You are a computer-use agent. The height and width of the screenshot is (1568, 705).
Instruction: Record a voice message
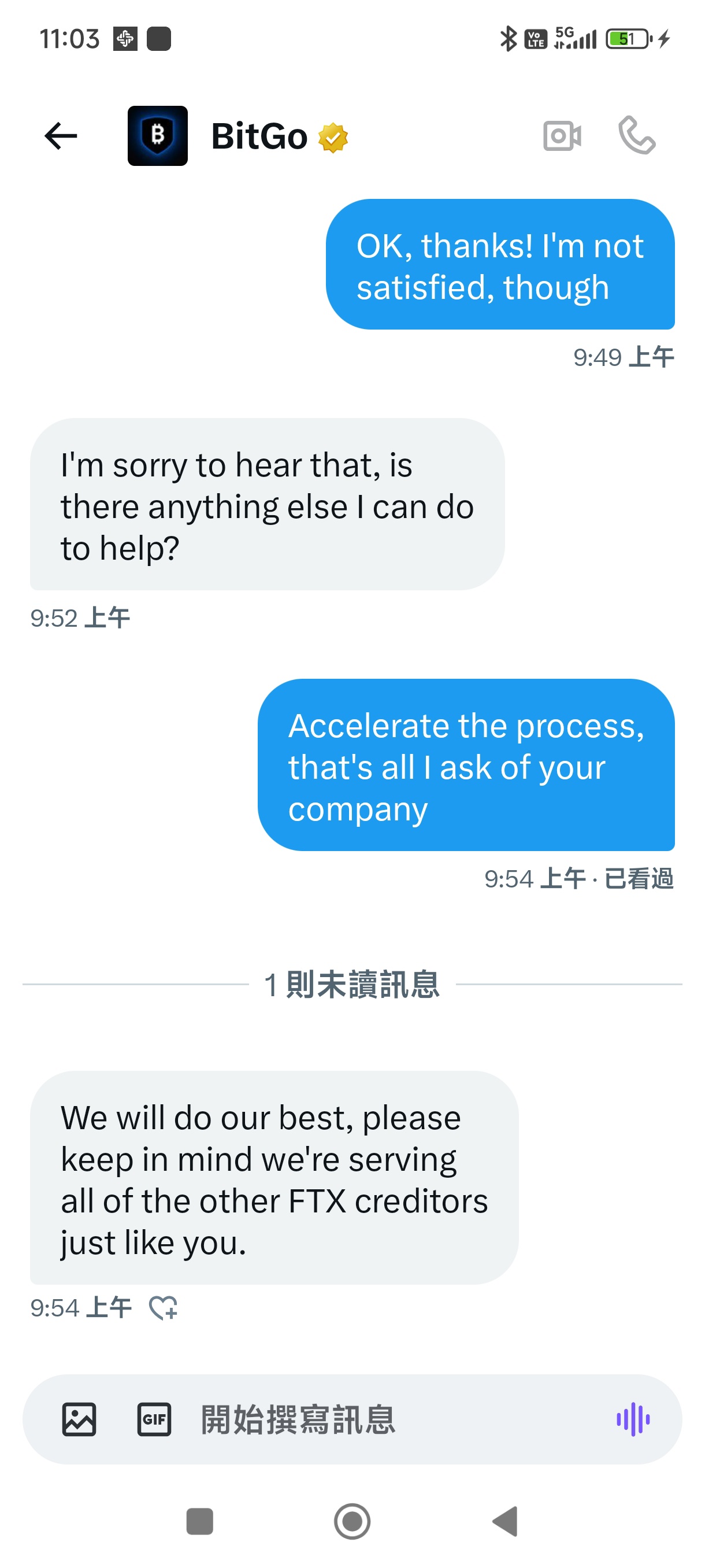coord(633,1419)
